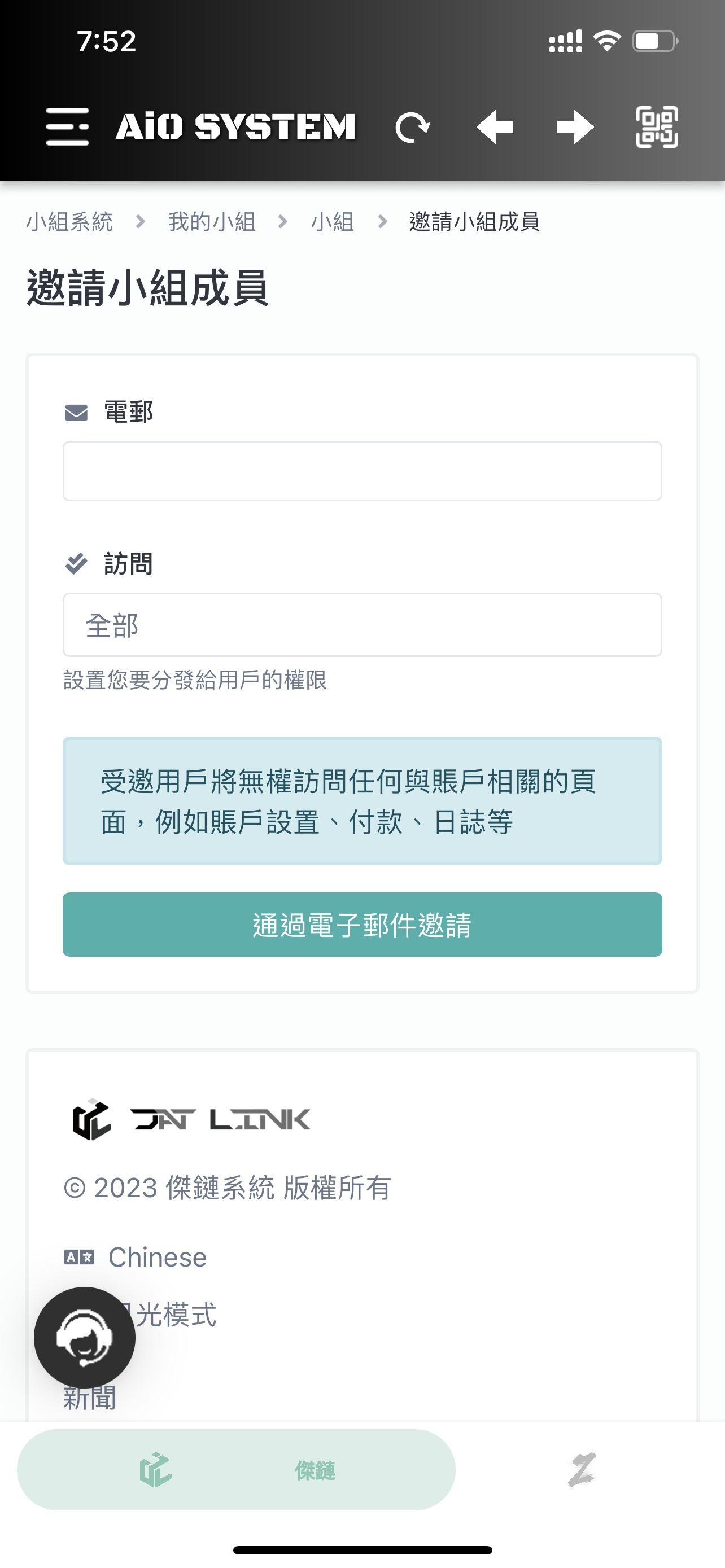The image size is (725, 1568).
Task: Go back with the left arrow
Action: 494,127
